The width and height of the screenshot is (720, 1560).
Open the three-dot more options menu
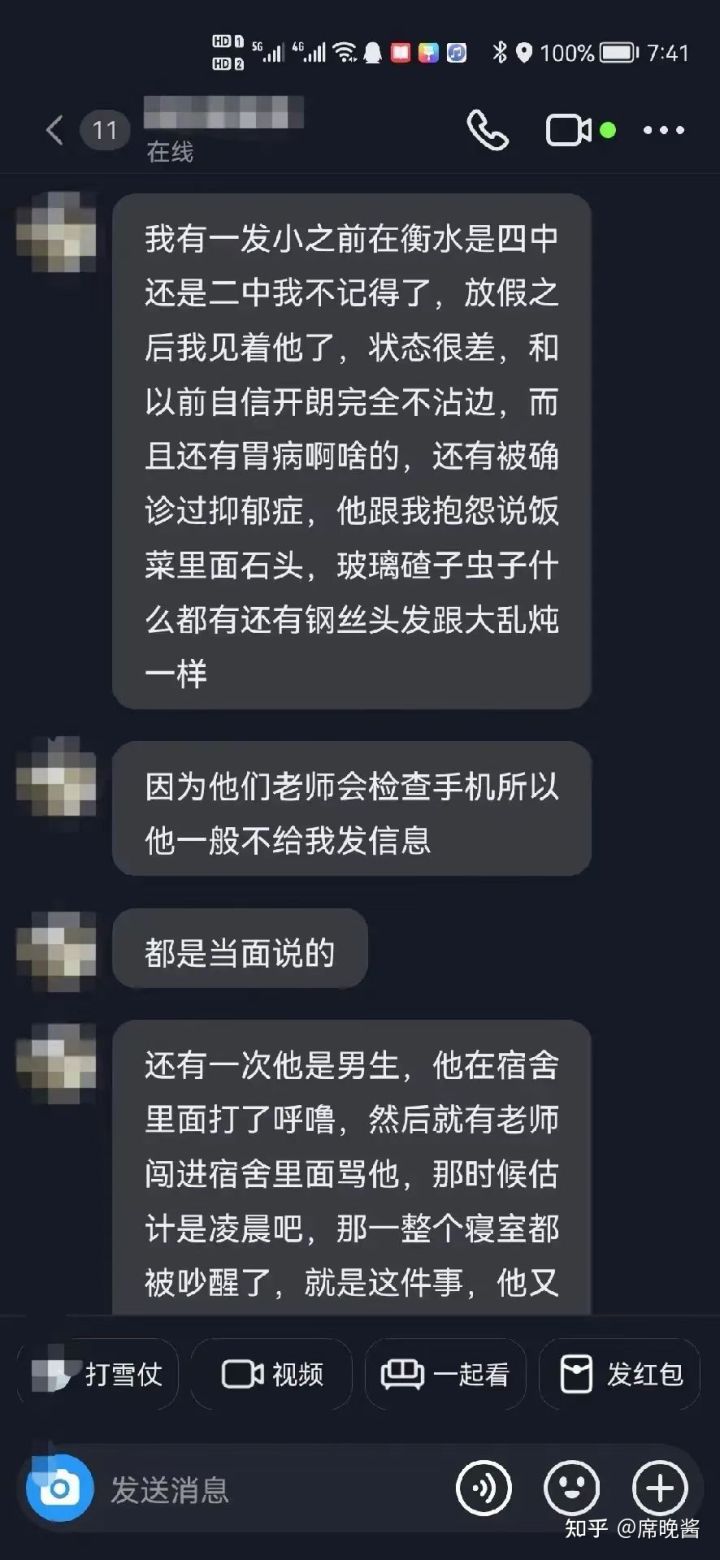coord(663,130)
